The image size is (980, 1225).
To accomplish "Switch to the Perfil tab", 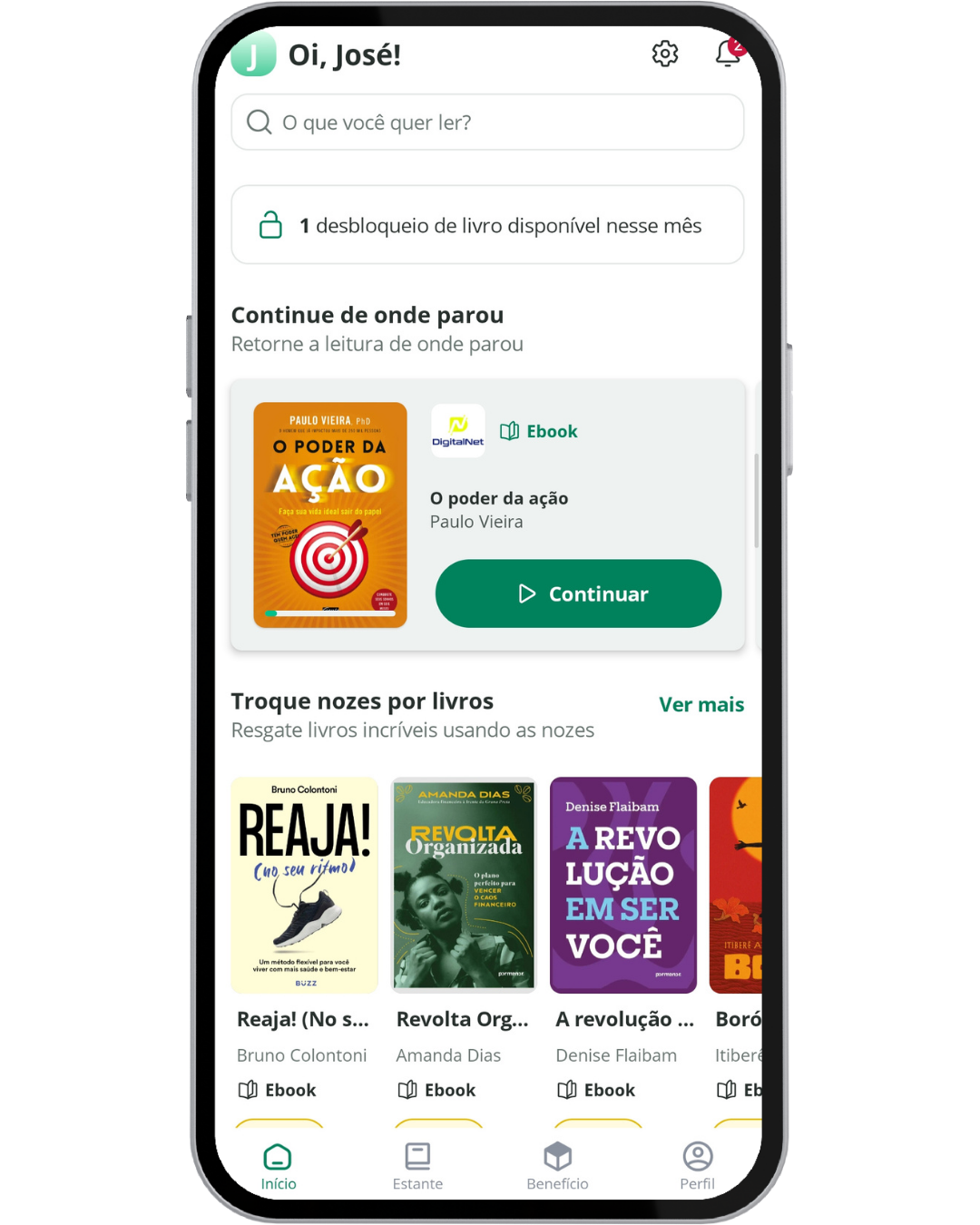I will (x=697, y=1166).
